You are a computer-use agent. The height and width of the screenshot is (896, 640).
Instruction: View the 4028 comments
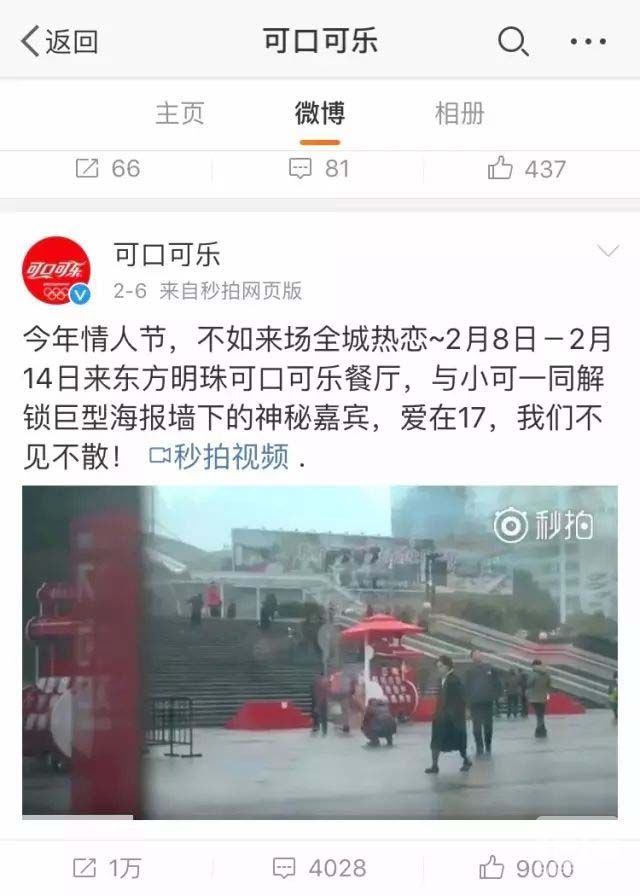[319, 867]
